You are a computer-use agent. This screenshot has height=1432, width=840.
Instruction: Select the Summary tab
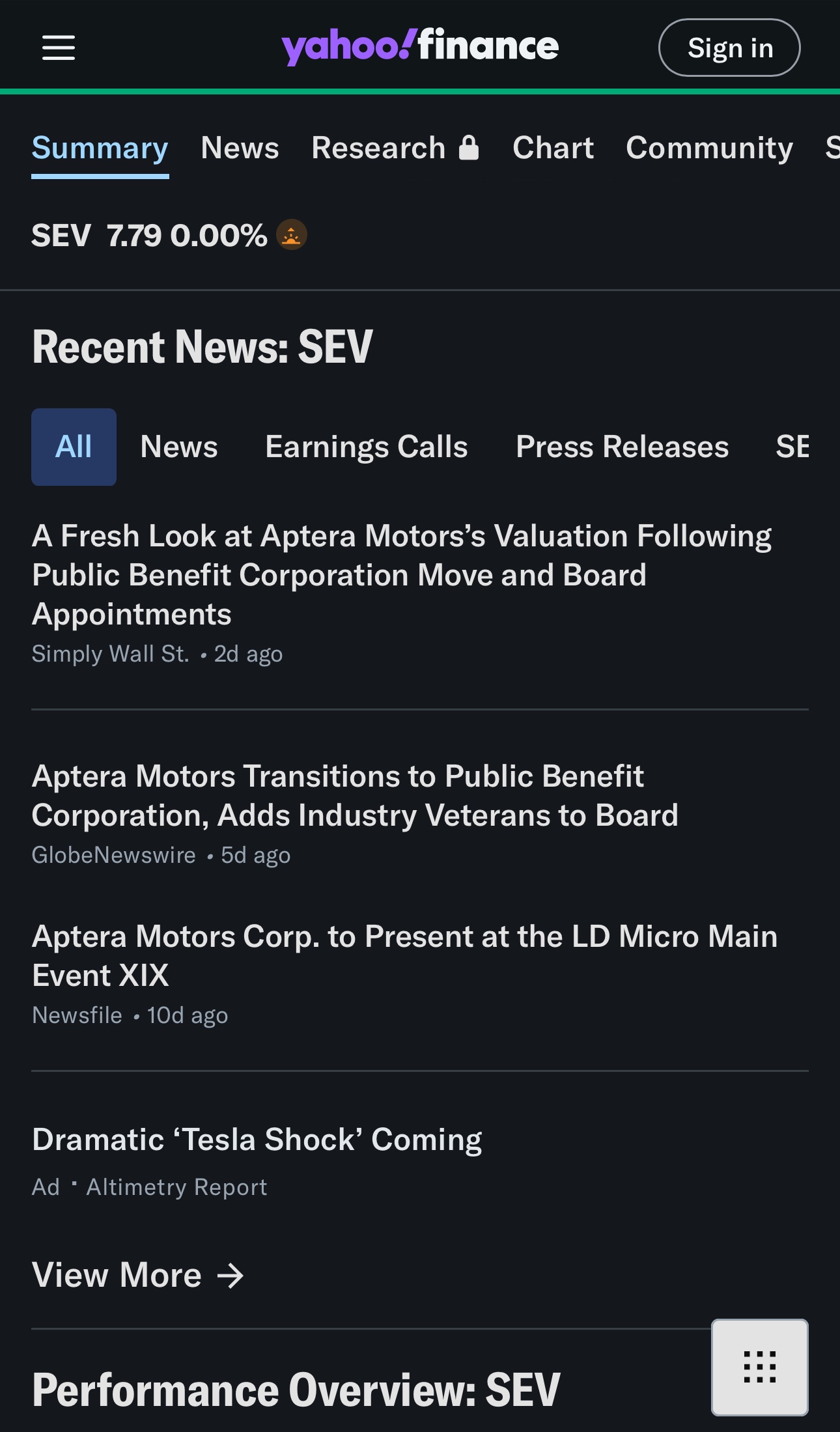[x=100, y=148]
